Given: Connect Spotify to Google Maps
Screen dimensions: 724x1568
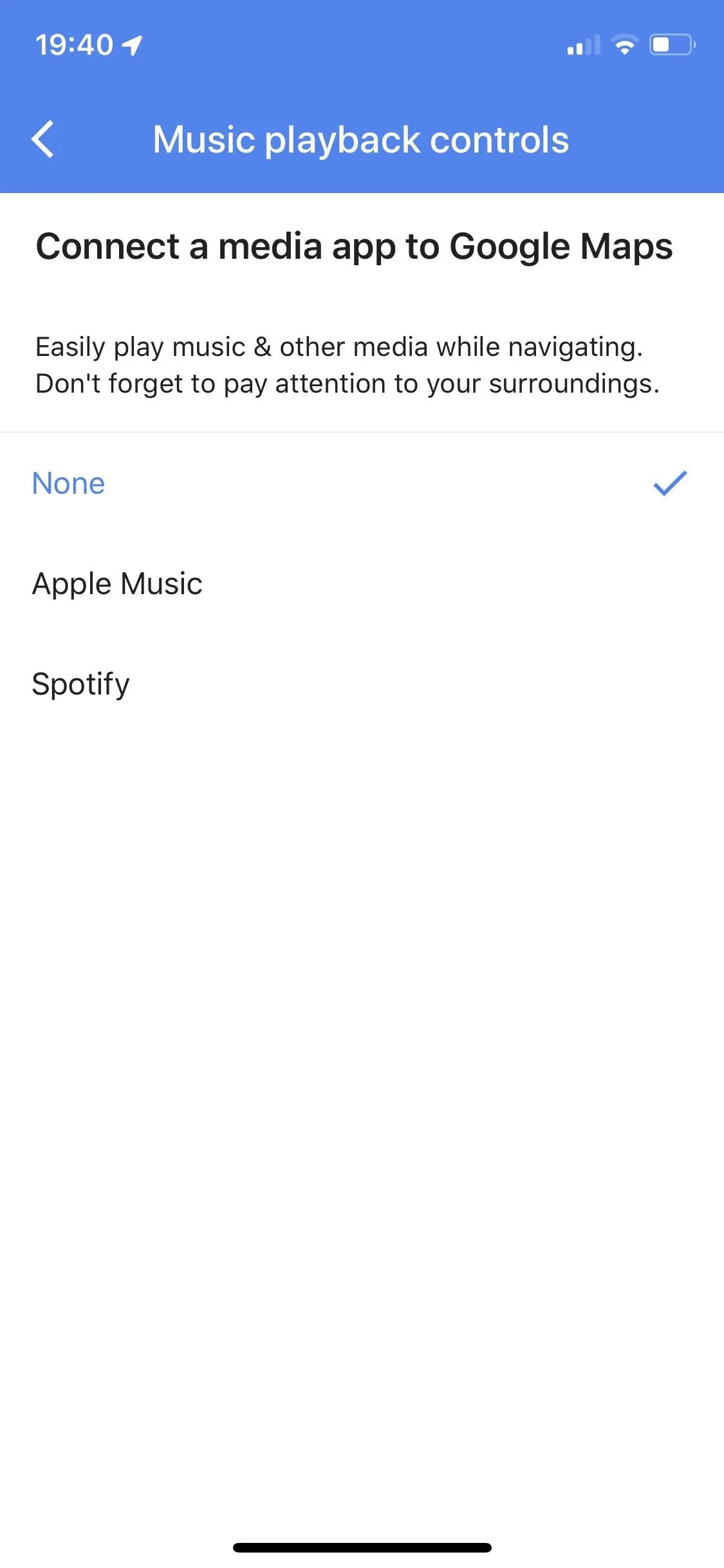Looking at the screenshot, I should (x=362, y=684).
